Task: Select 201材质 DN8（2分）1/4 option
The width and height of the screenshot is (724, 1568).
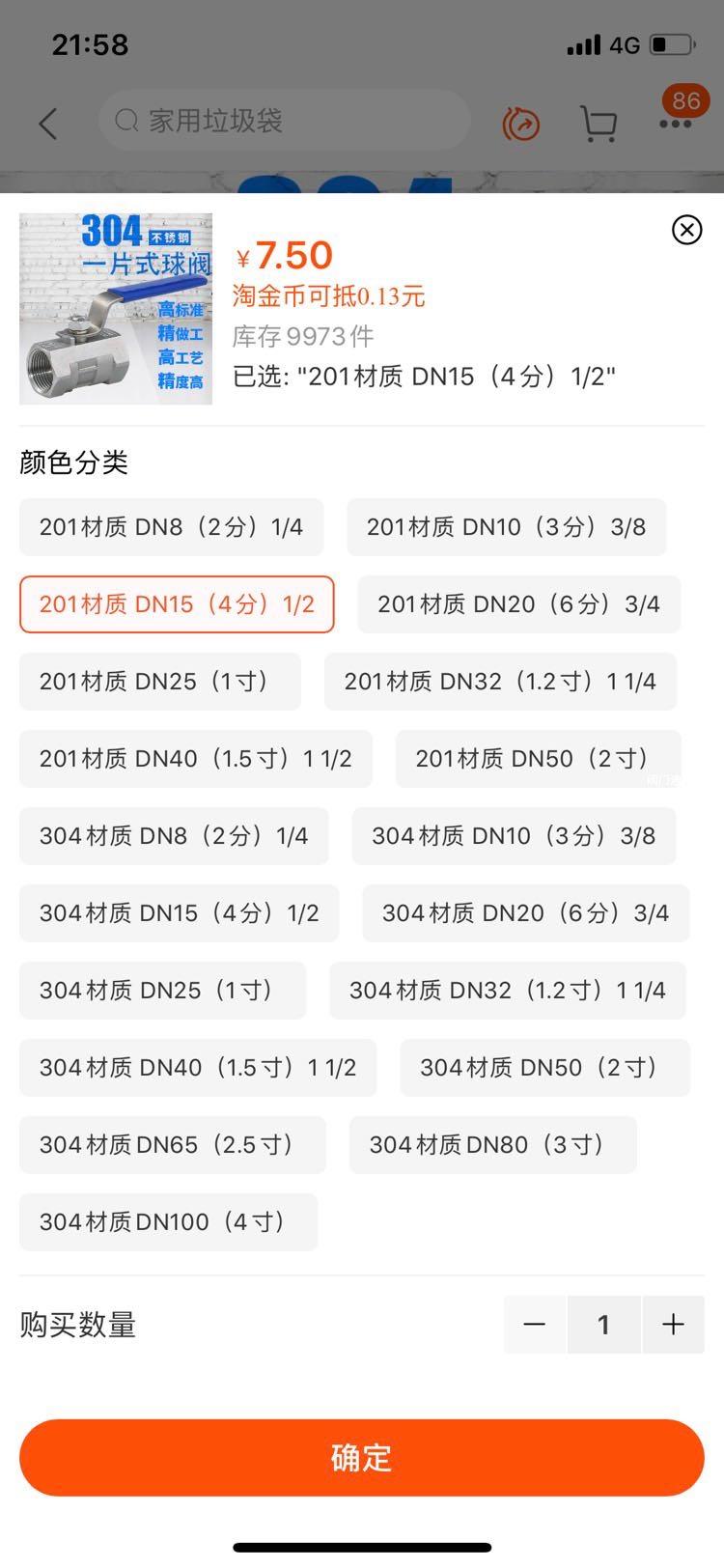Action: 171,527
